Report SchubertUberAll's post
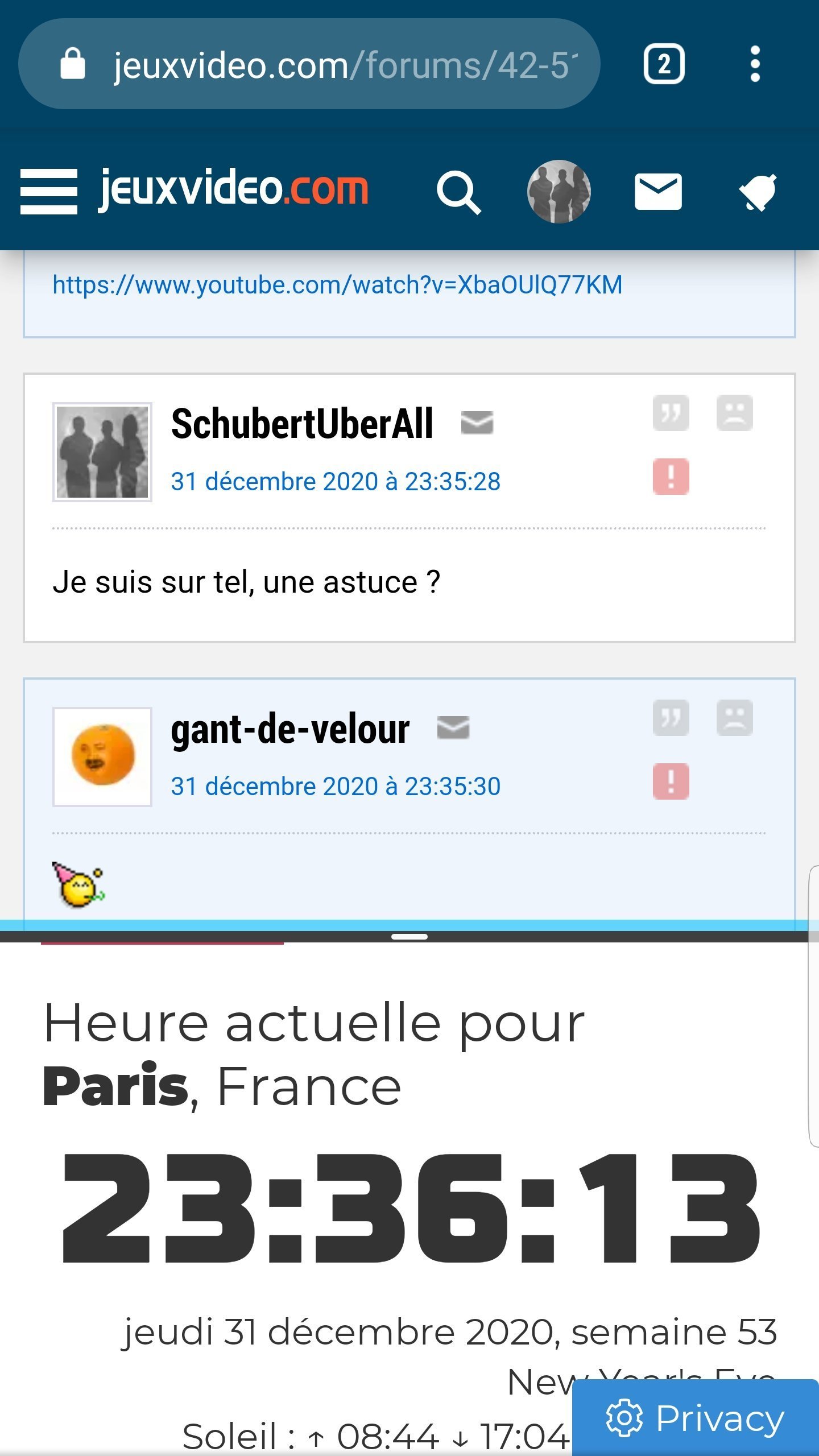The width and height of the screenshot is (819, 1456). coord(671,477)
